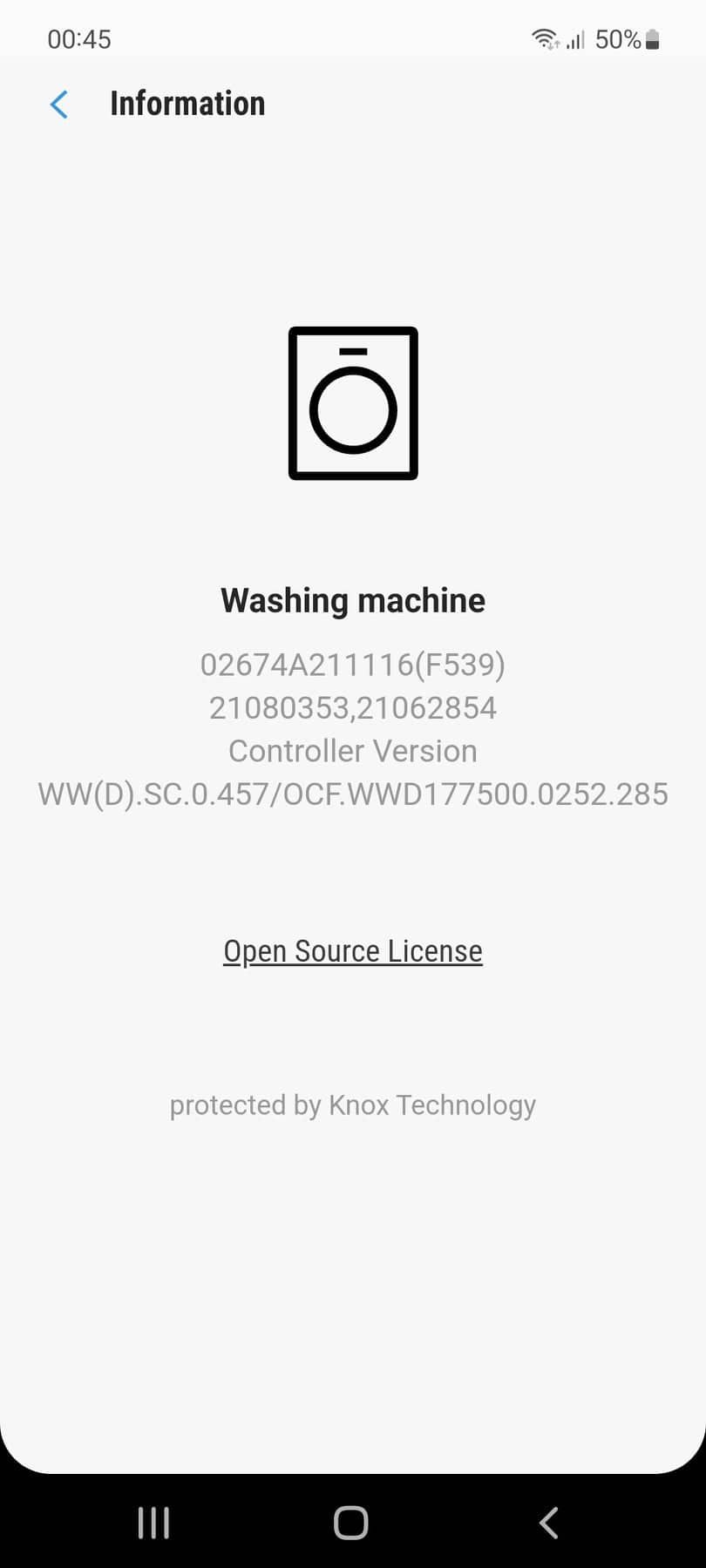Screen dimensions: 706x1568
Task: Tap the home button in navigation bar
Action: pyautogui.click(x=351, y=1522)
